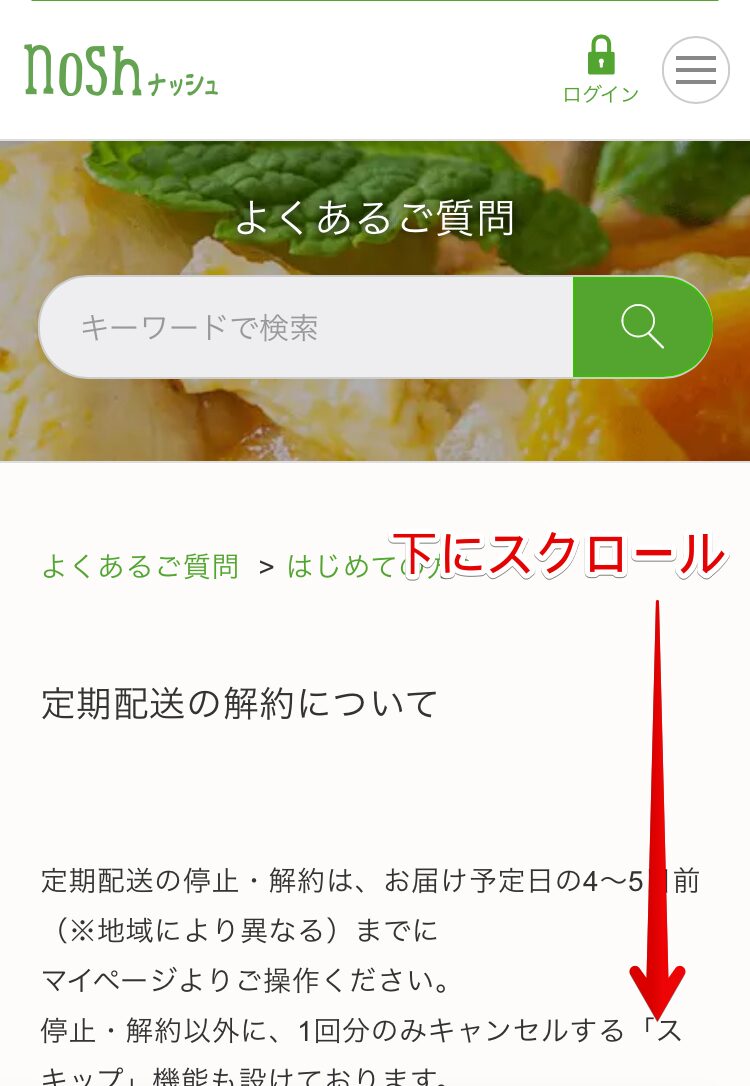Open the hamburger menu
The height and width of the screenshot is (1086, 750).
pos(695,70)
